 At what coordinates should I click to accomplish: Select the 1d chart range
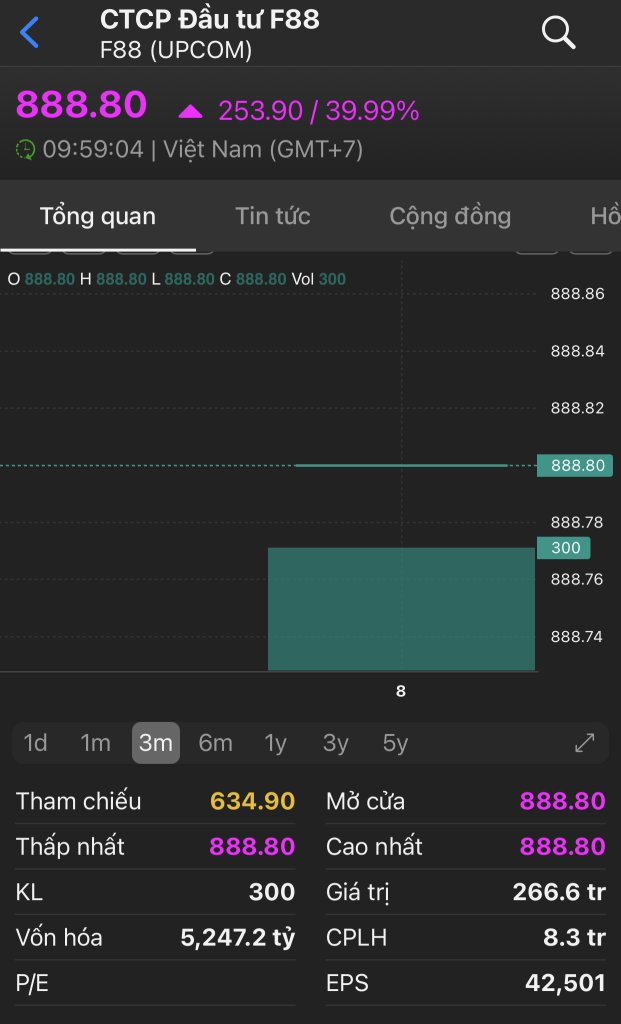pos(35,743)
